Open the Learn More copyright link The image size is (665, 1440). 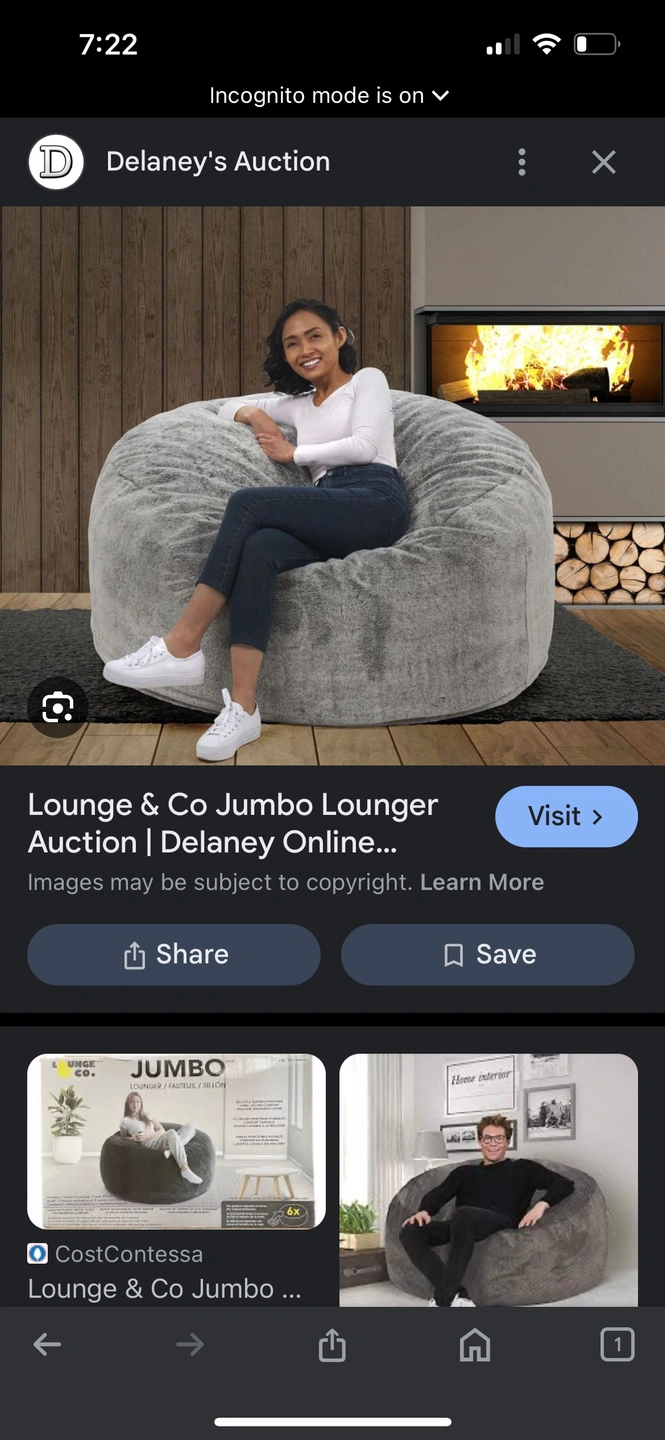coord(482,882)
